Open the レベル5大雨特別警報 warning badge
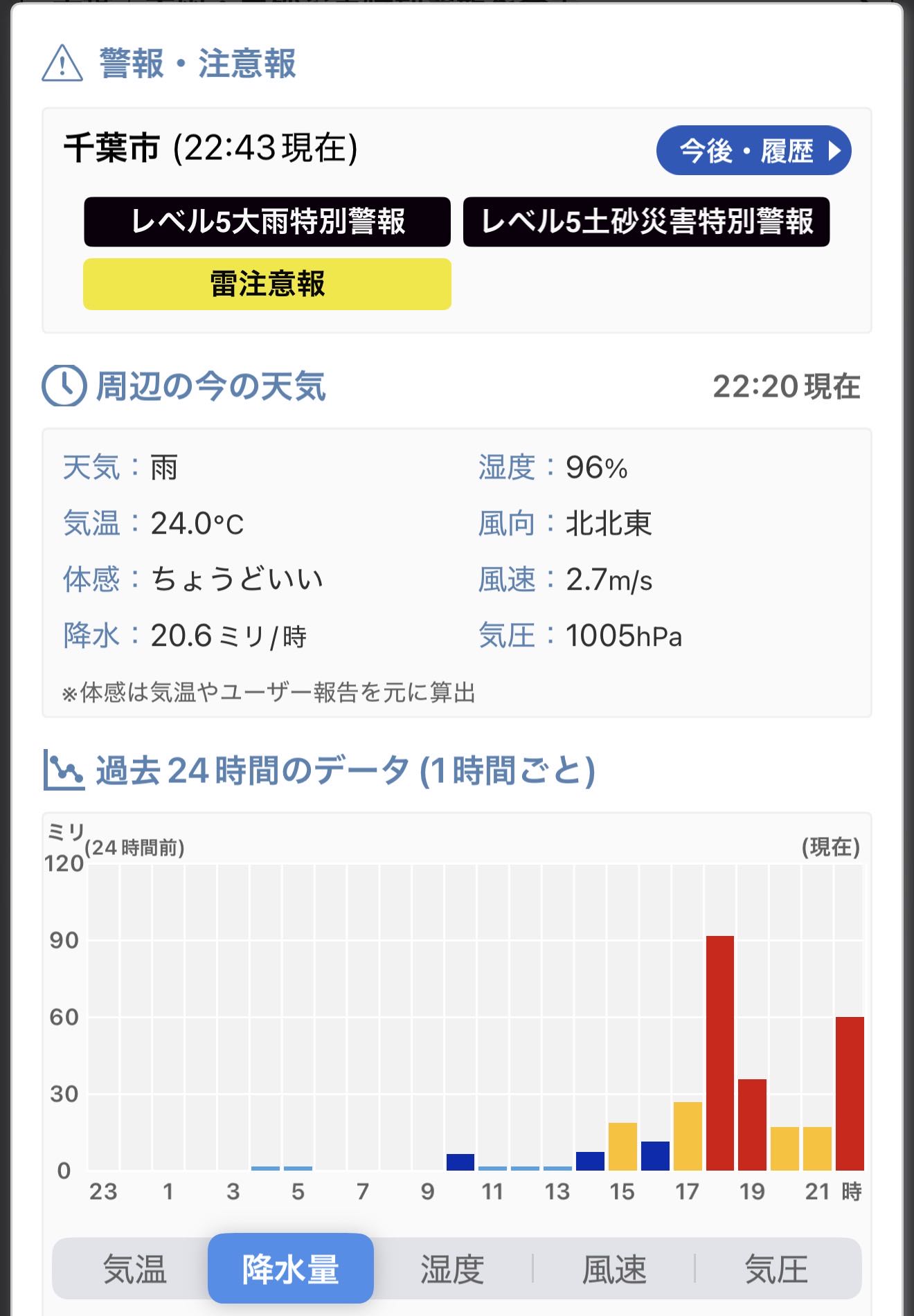 pos(267,222)
